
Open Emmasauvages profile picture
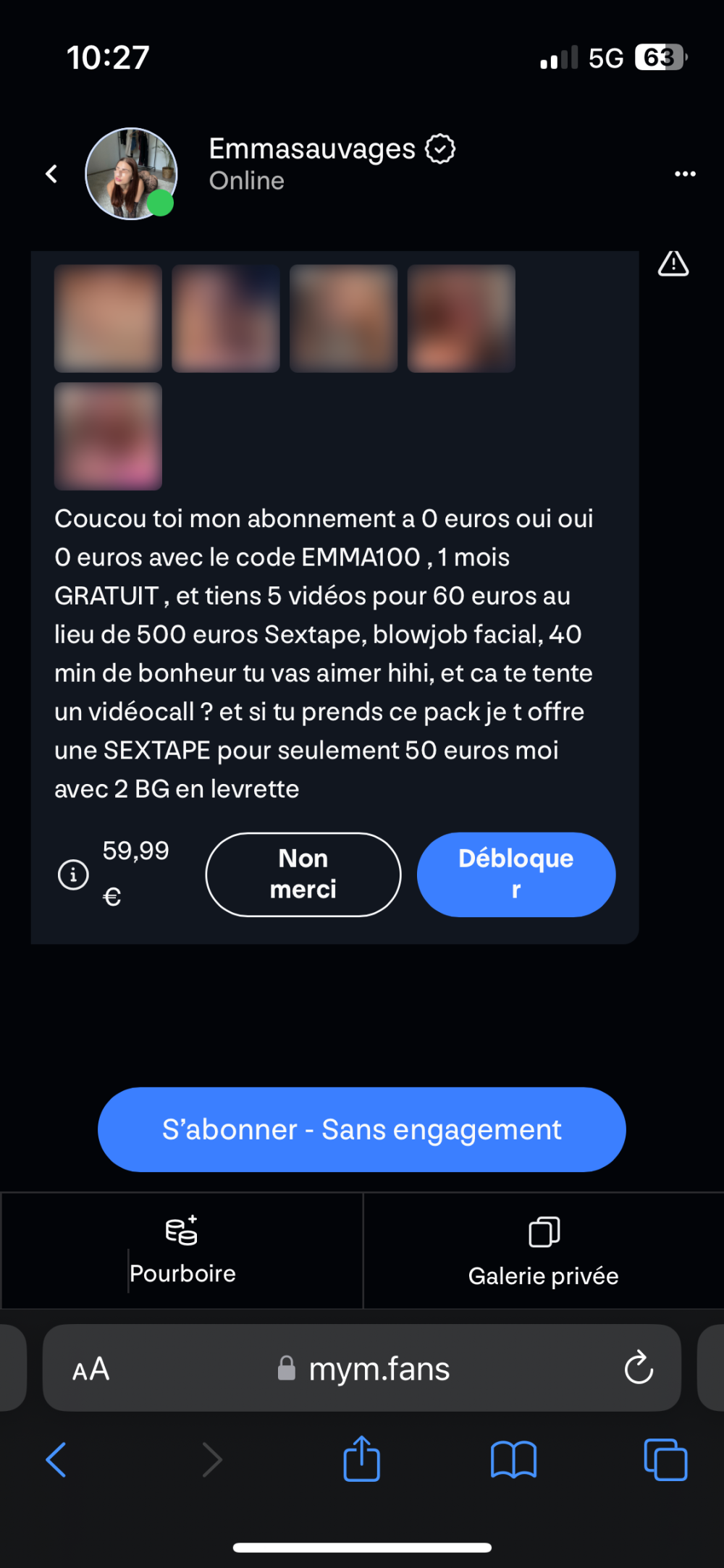(x=131, y=174)
